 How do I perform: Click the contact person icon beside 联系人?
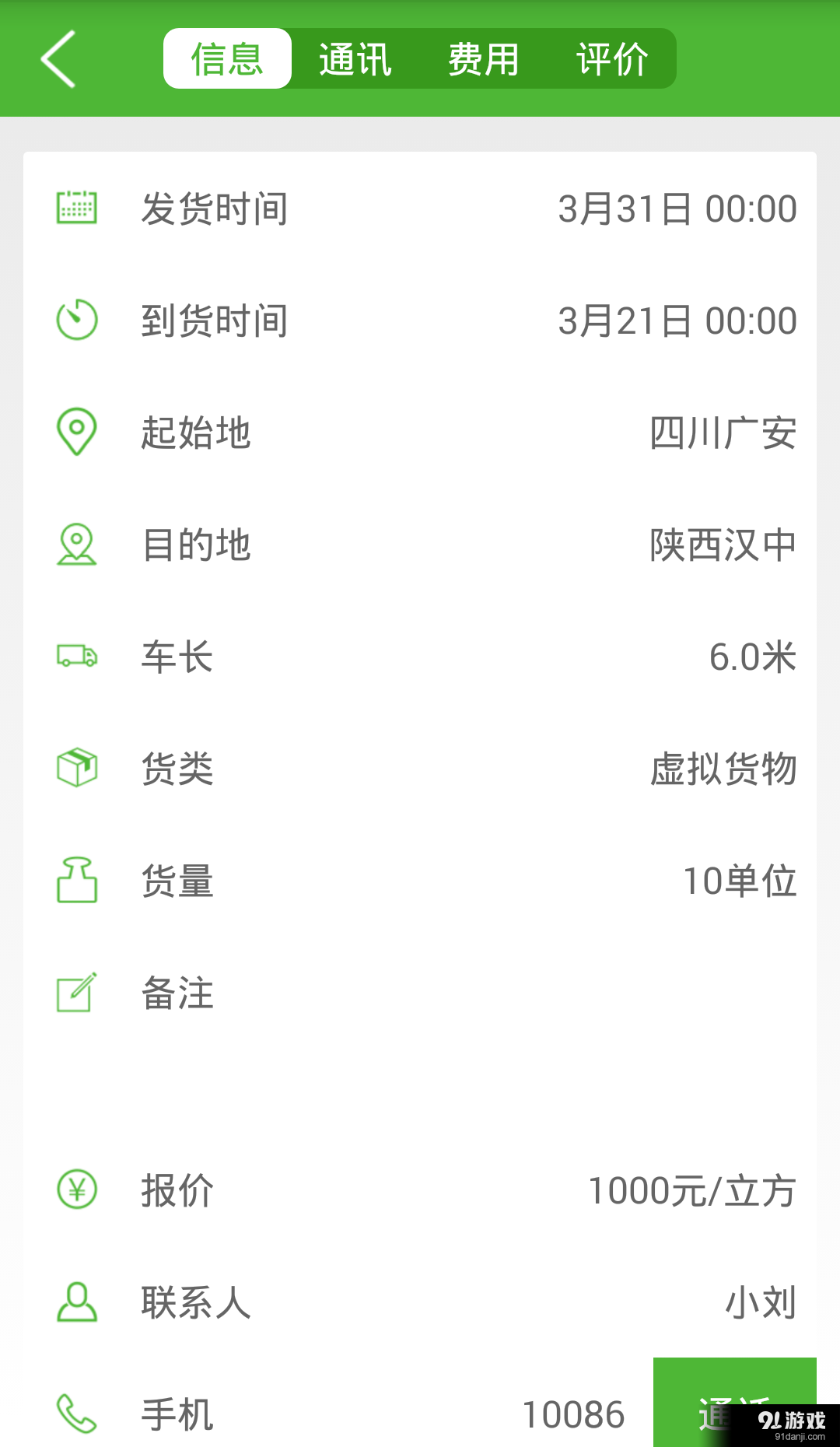click(76, 1301)
